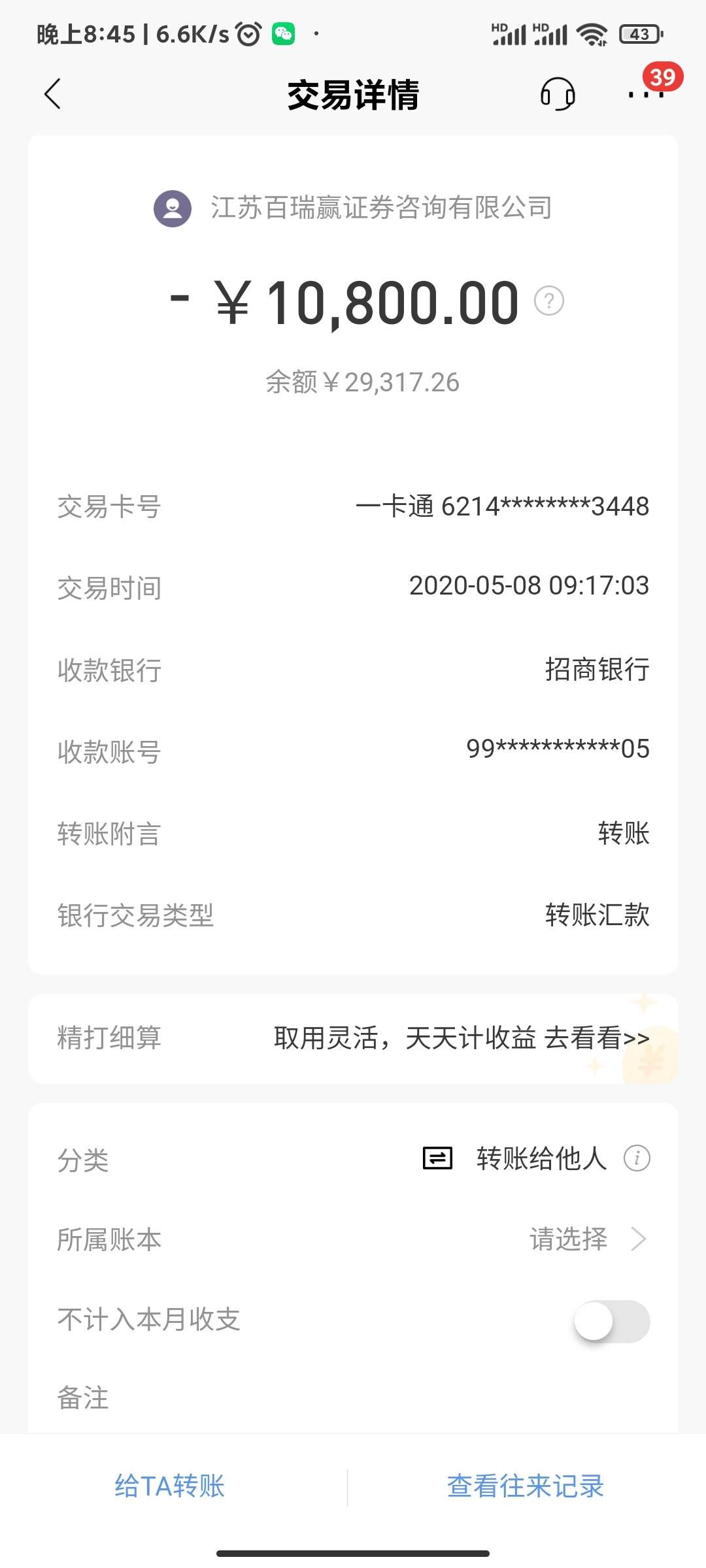This screenshot has width=706, height=1568.
Task: Tap 给TA转账 to transfer again
Action: pyautogui.click(x=170, y=1486)
